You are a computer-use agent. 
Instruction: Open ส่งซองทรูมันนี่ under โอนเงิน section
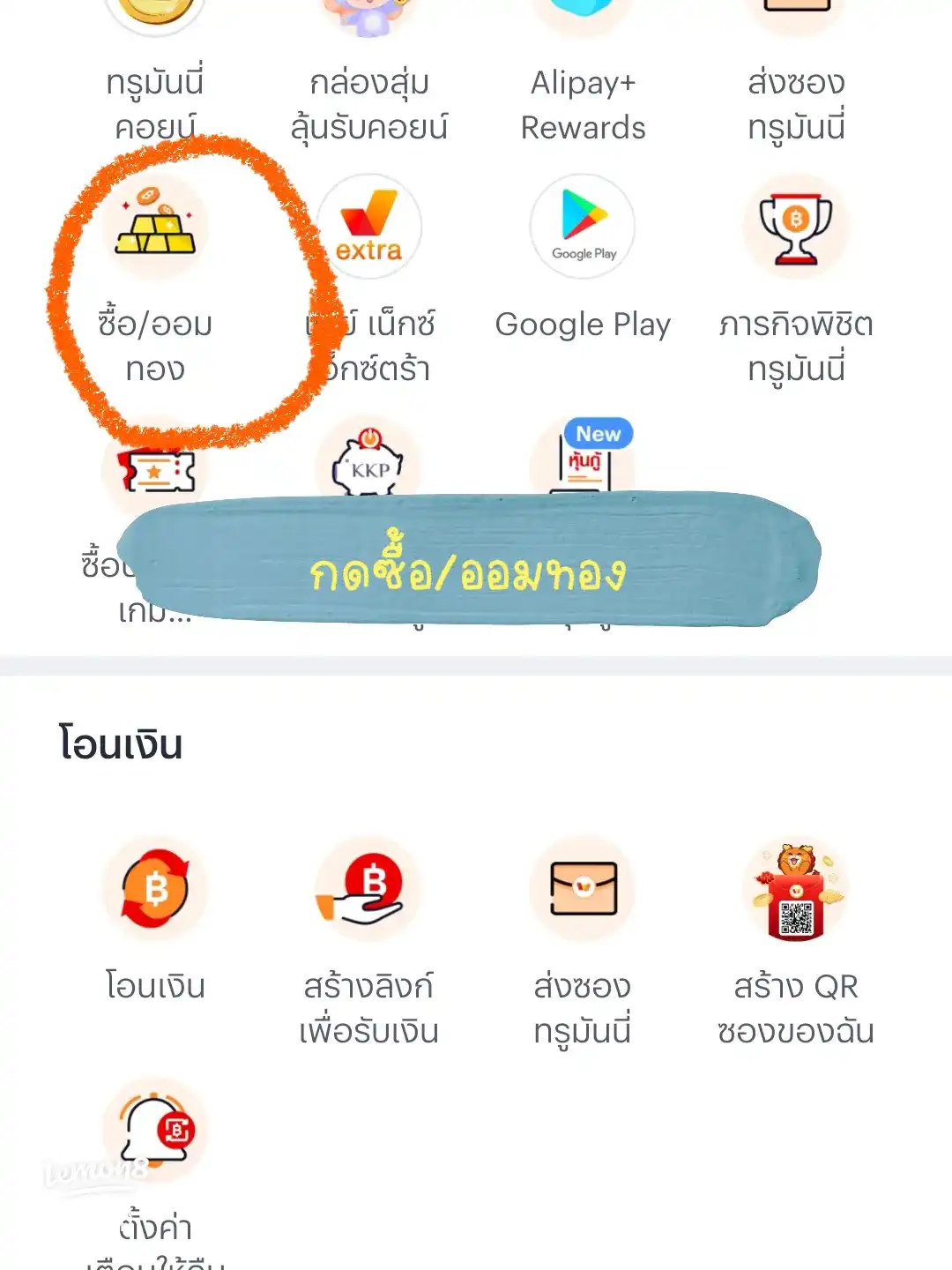pos(583,889)
